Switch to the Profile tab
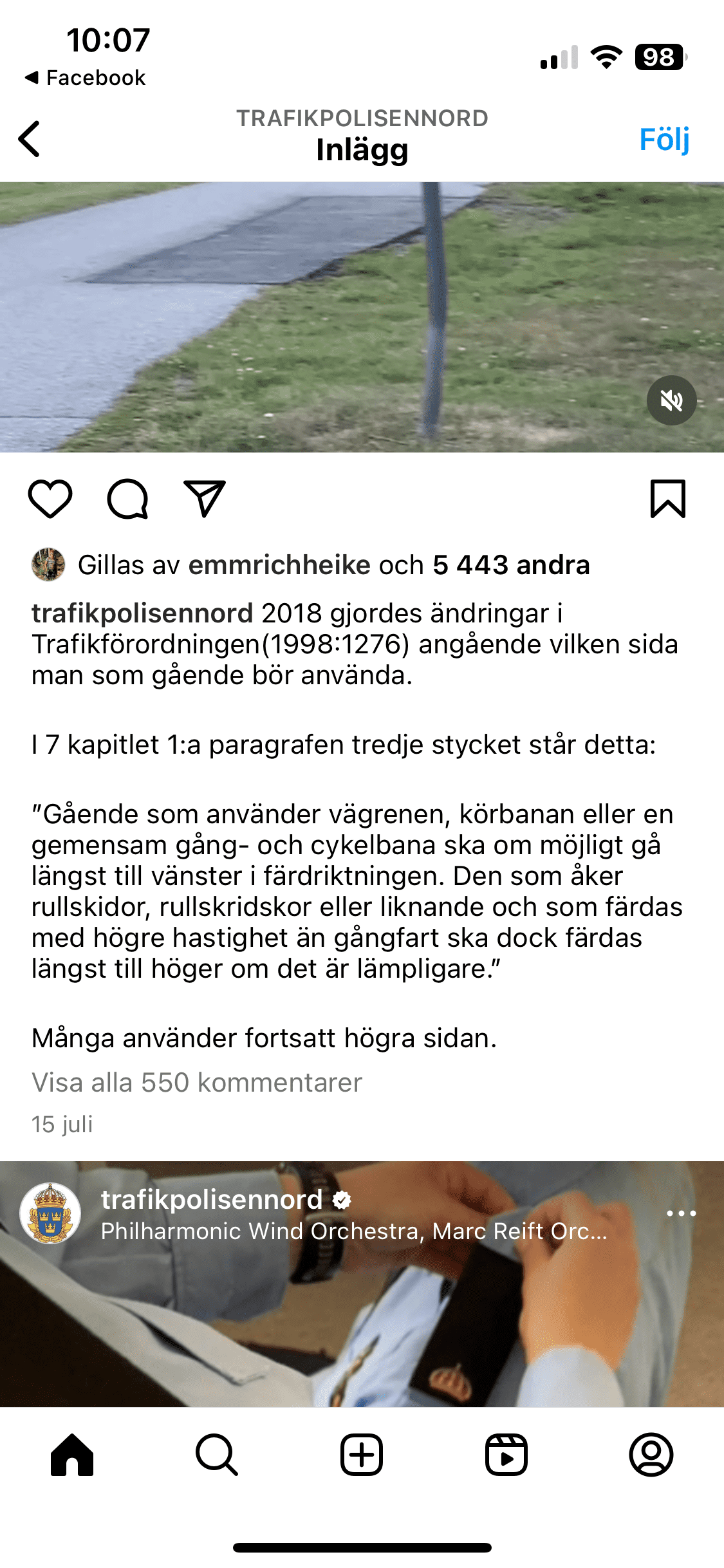The height and width of the screenshot is (1568, 724). pyautogui.click(x=651, y=1455)
